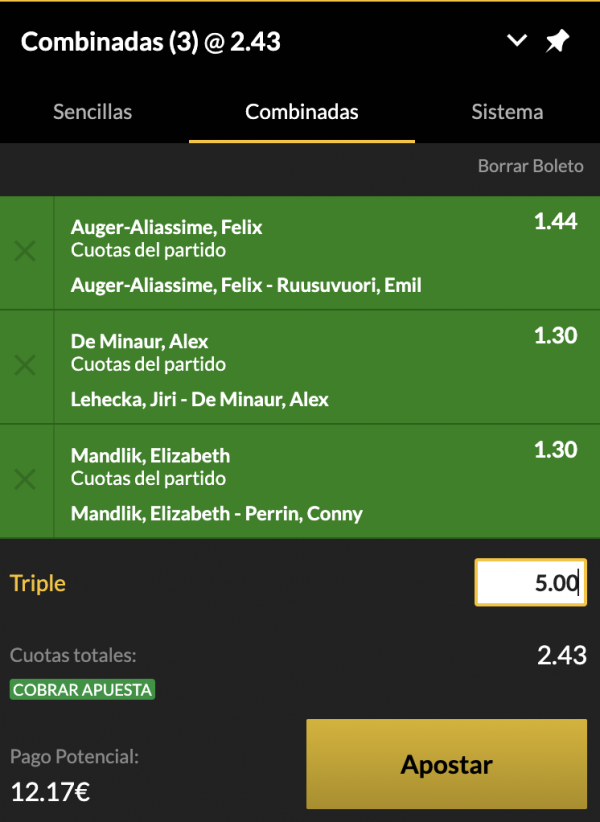
Task: Open the Sistema tab
Action: tap(507, 112)
